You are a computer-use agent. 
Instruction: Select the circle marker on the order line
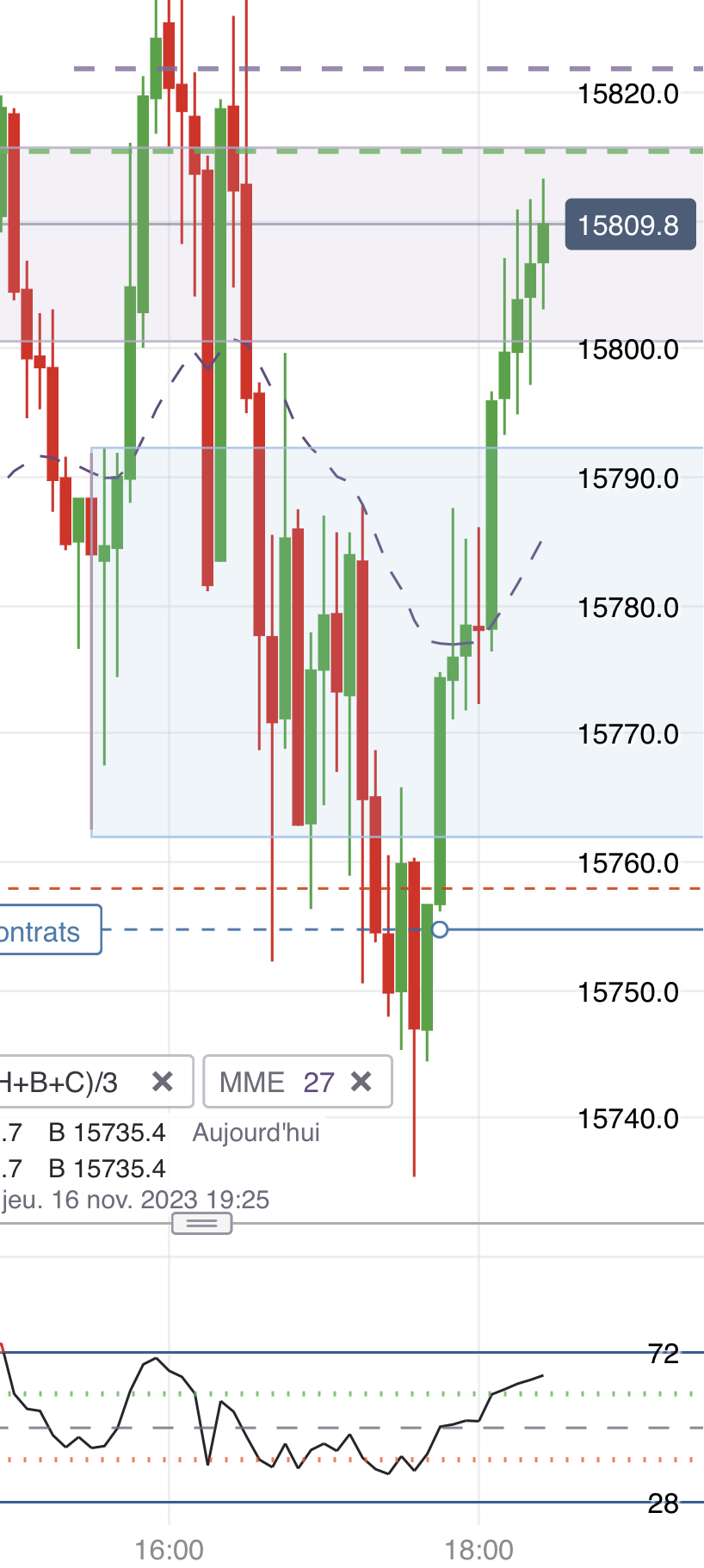440,929
